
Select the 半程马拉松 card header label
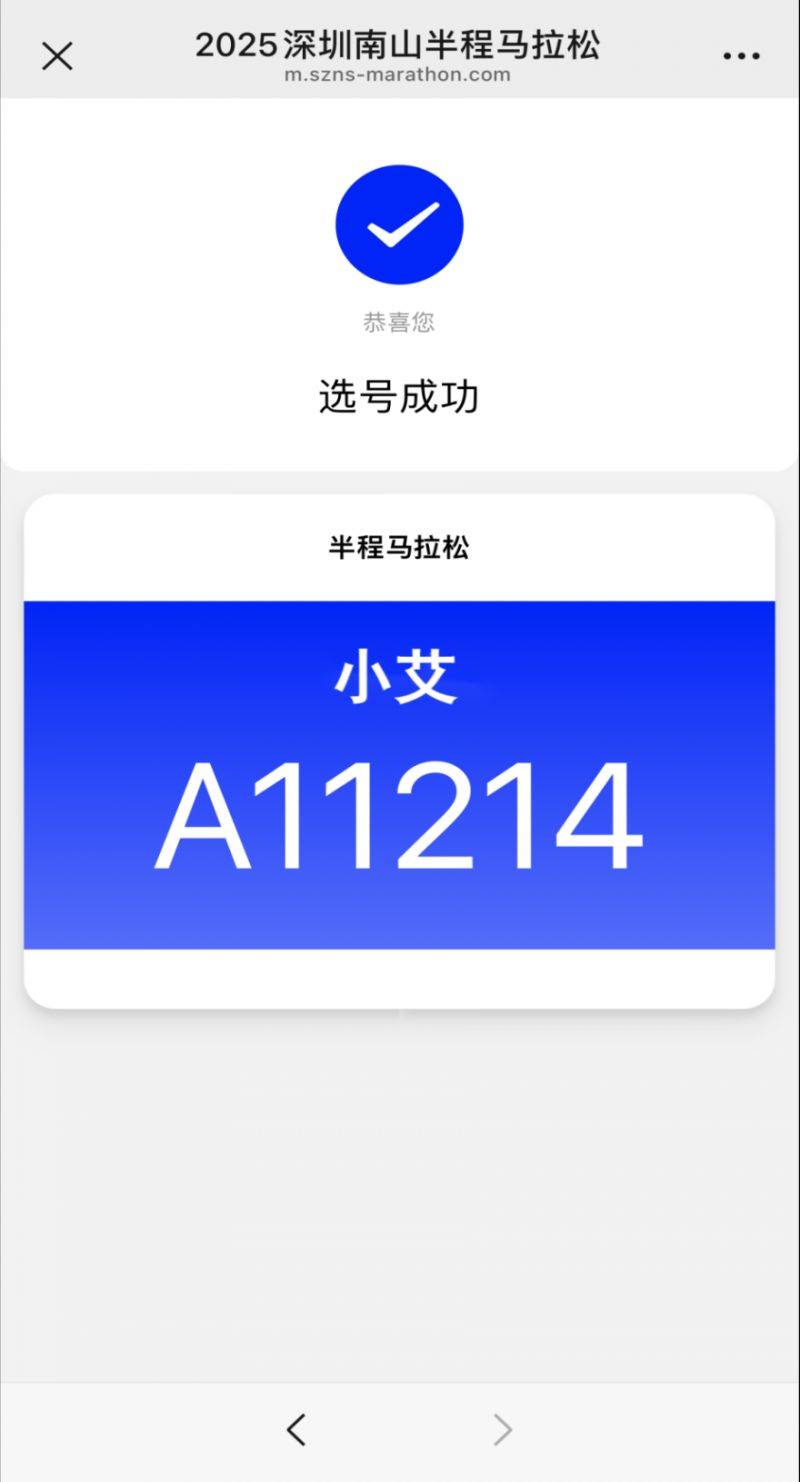(x=399, y=544)
